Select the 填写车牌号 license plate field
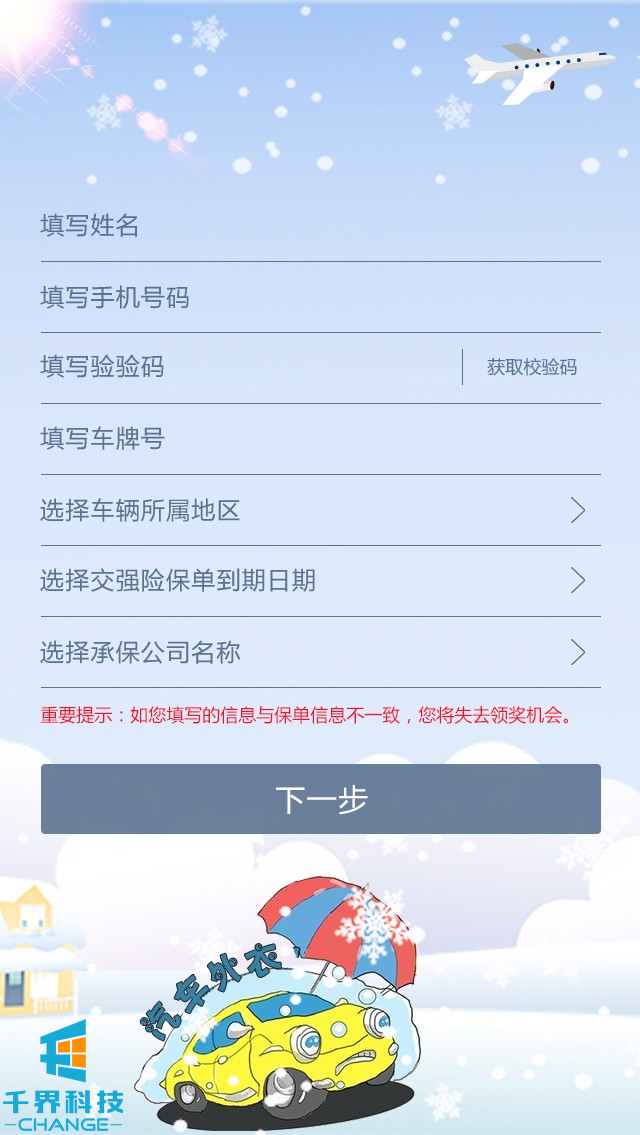Viewport: 640px width, 1135px height. (x=320, y=439)
